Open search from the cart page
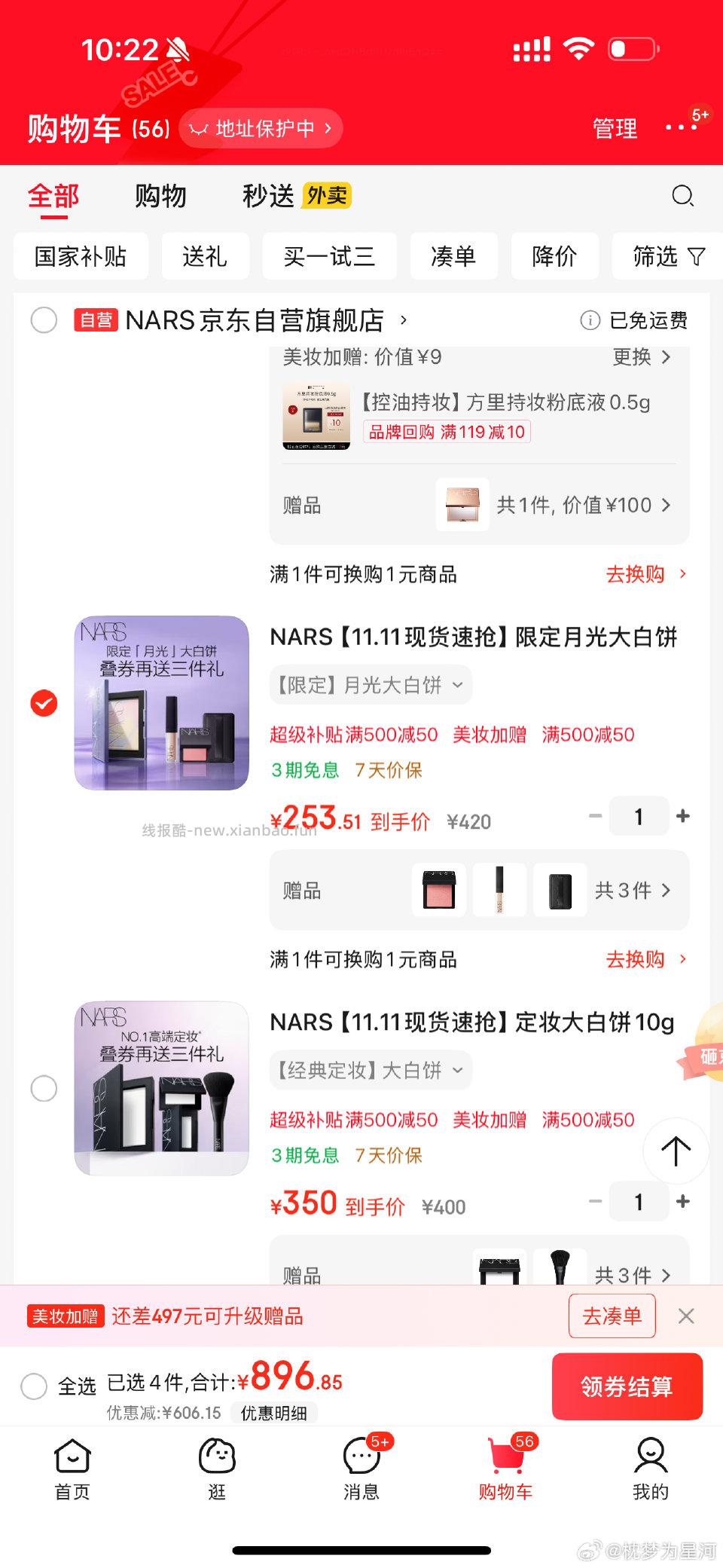Screen dimensions: 723x1568 point(682,196)
